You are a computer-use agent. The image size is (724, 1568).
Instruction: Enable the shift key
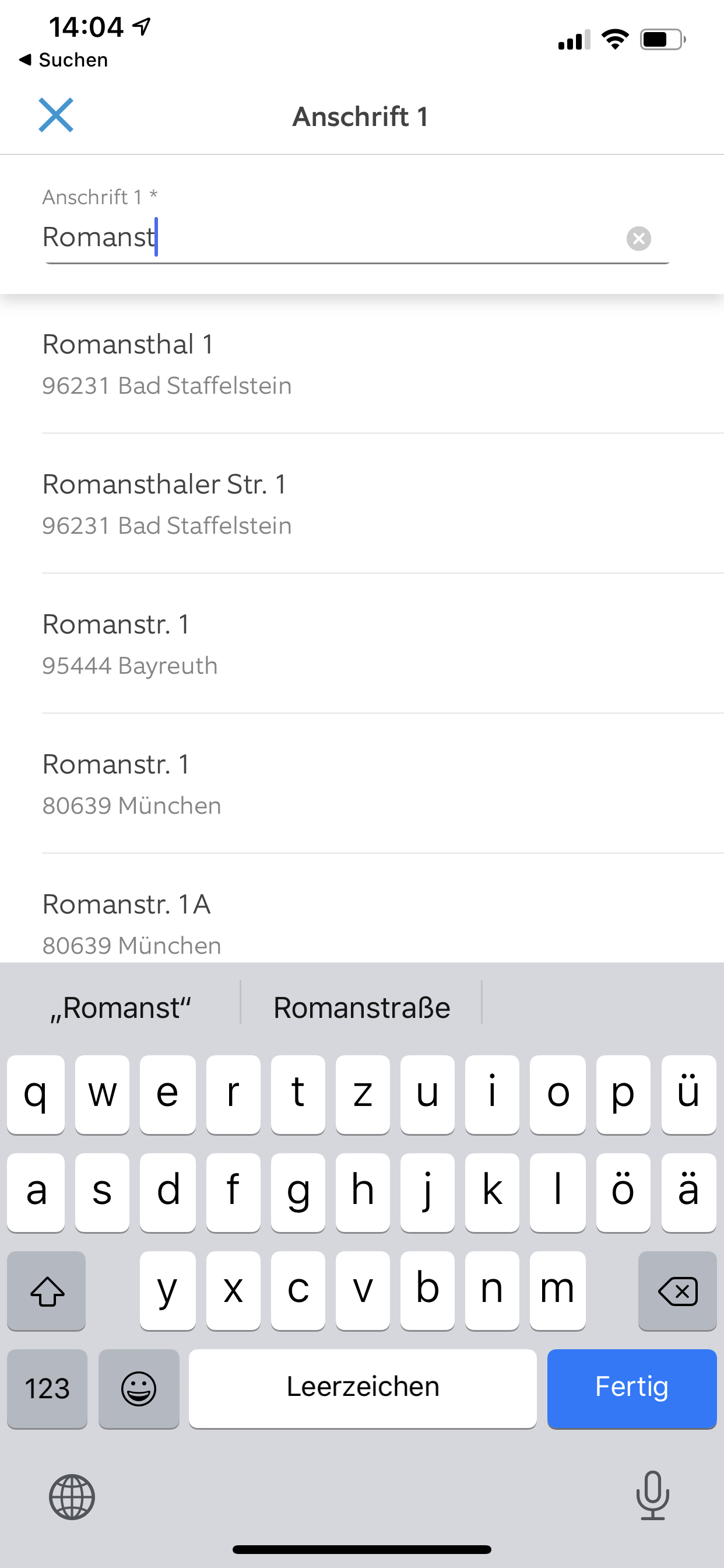pyautogui.click(x=47, y=1290)
